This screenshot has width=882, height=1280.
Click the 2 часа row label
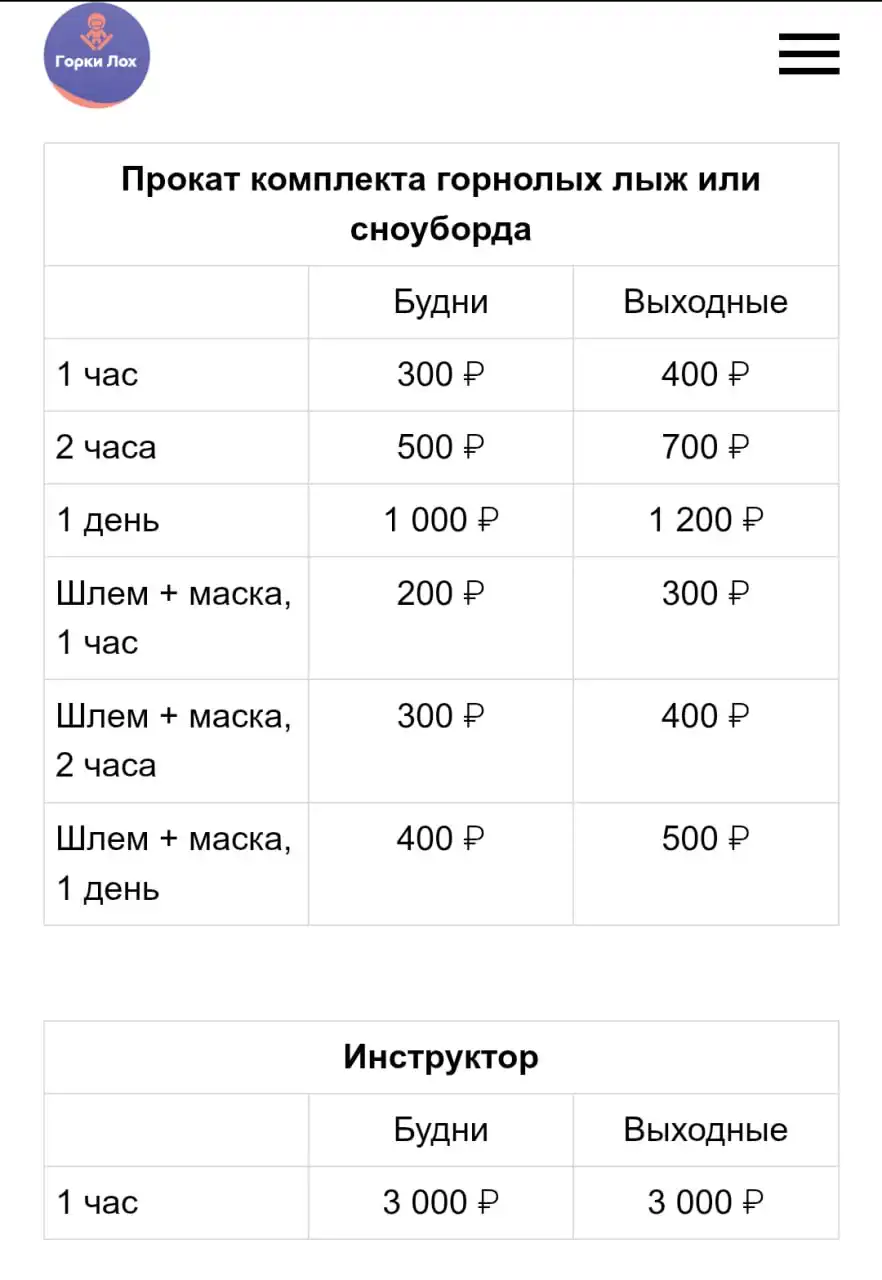coord(105,447)
